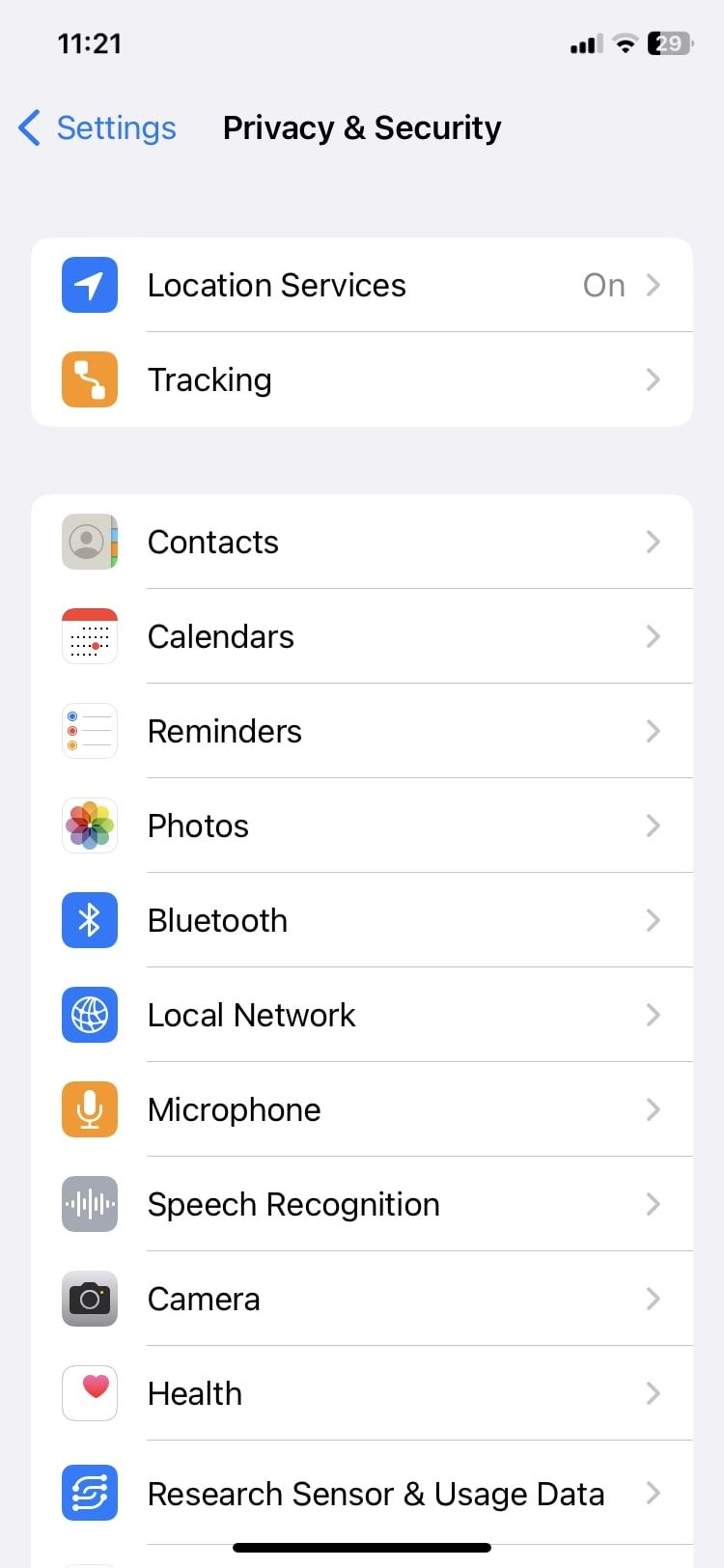Open the Health privacy row
Viewport: 724px width, 1568px height.
pos(362,1393)
